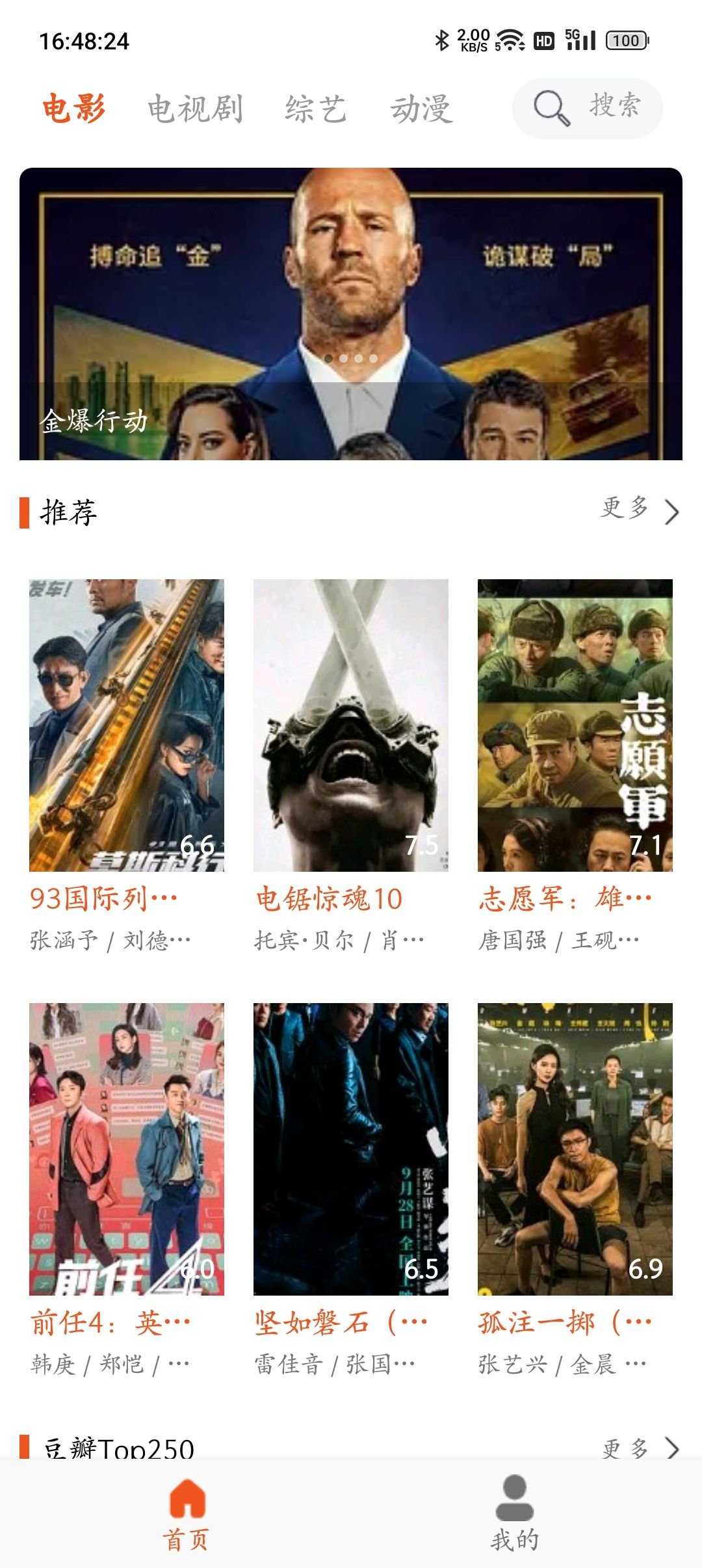This screenshot has width=702, height=1568.
Task: Open the 搜索 search box
Action: 588,108
